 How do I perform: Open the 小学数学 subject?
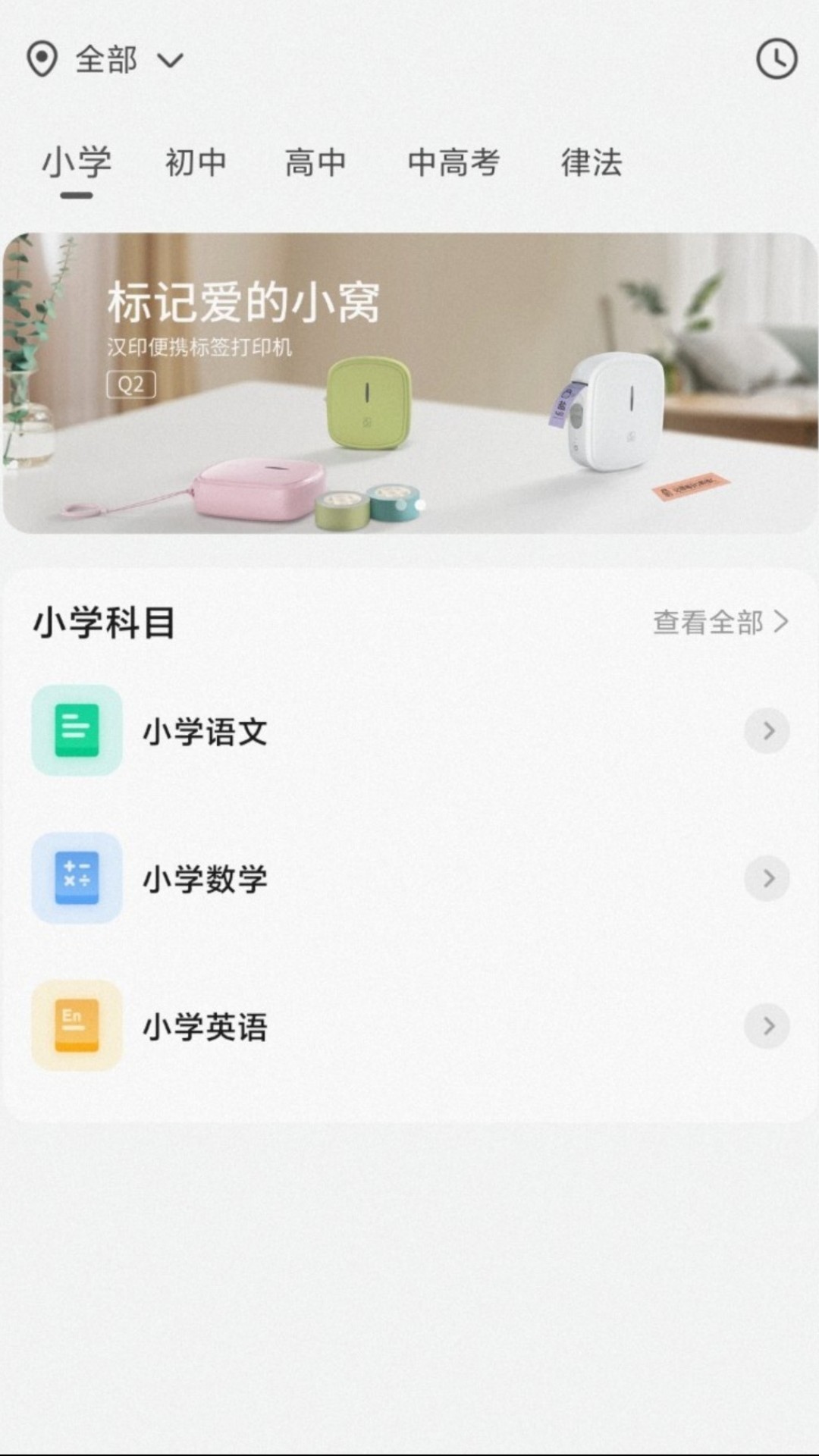click(x=409, y=878)
